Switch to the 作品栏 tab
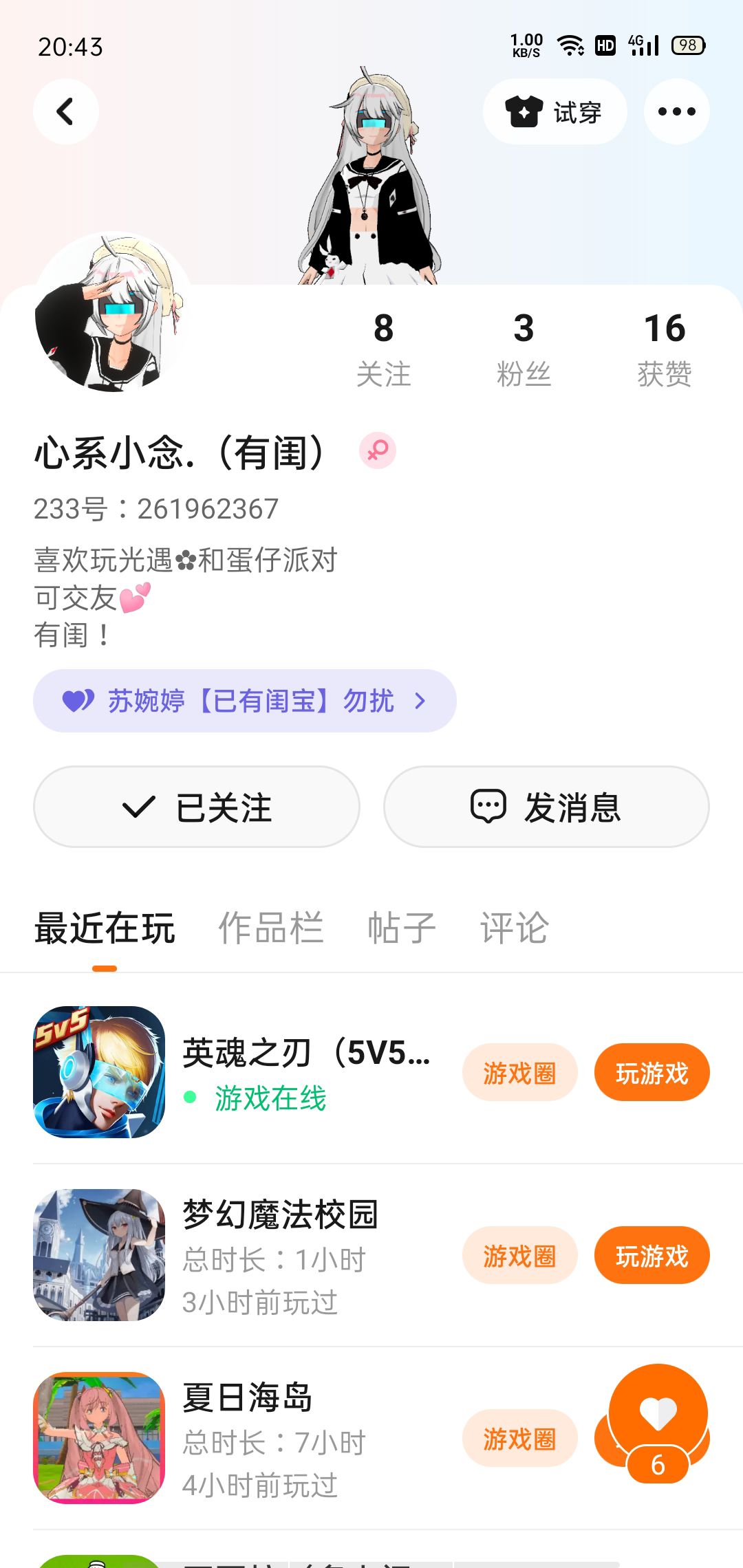 click(x=271, y=928)
